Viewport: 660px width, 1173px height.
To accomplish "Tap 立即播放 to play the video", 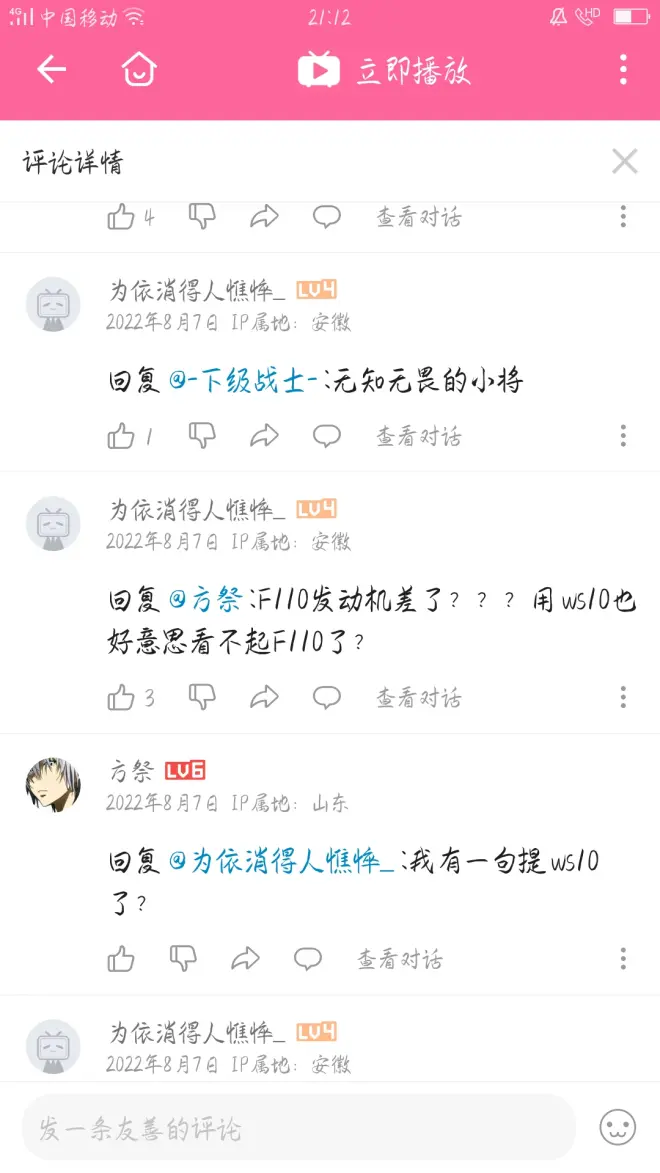I will click(x=384, y=70).
